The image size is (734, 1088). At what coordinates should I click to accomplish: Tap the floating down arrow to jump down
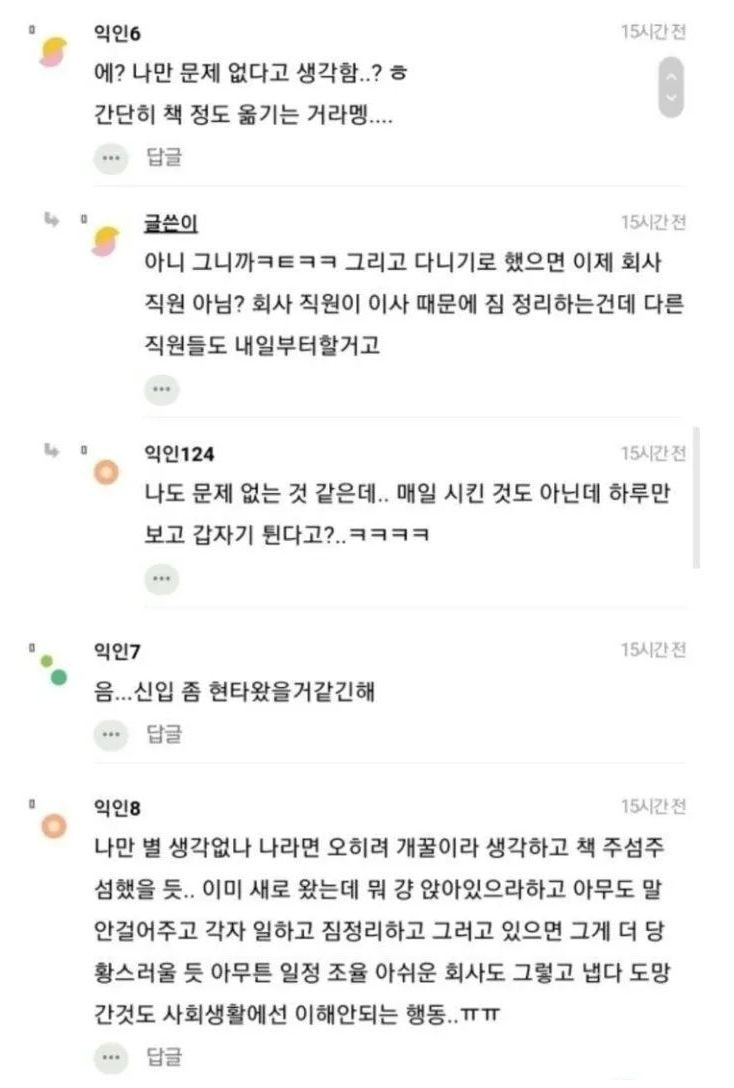(671, 99)
